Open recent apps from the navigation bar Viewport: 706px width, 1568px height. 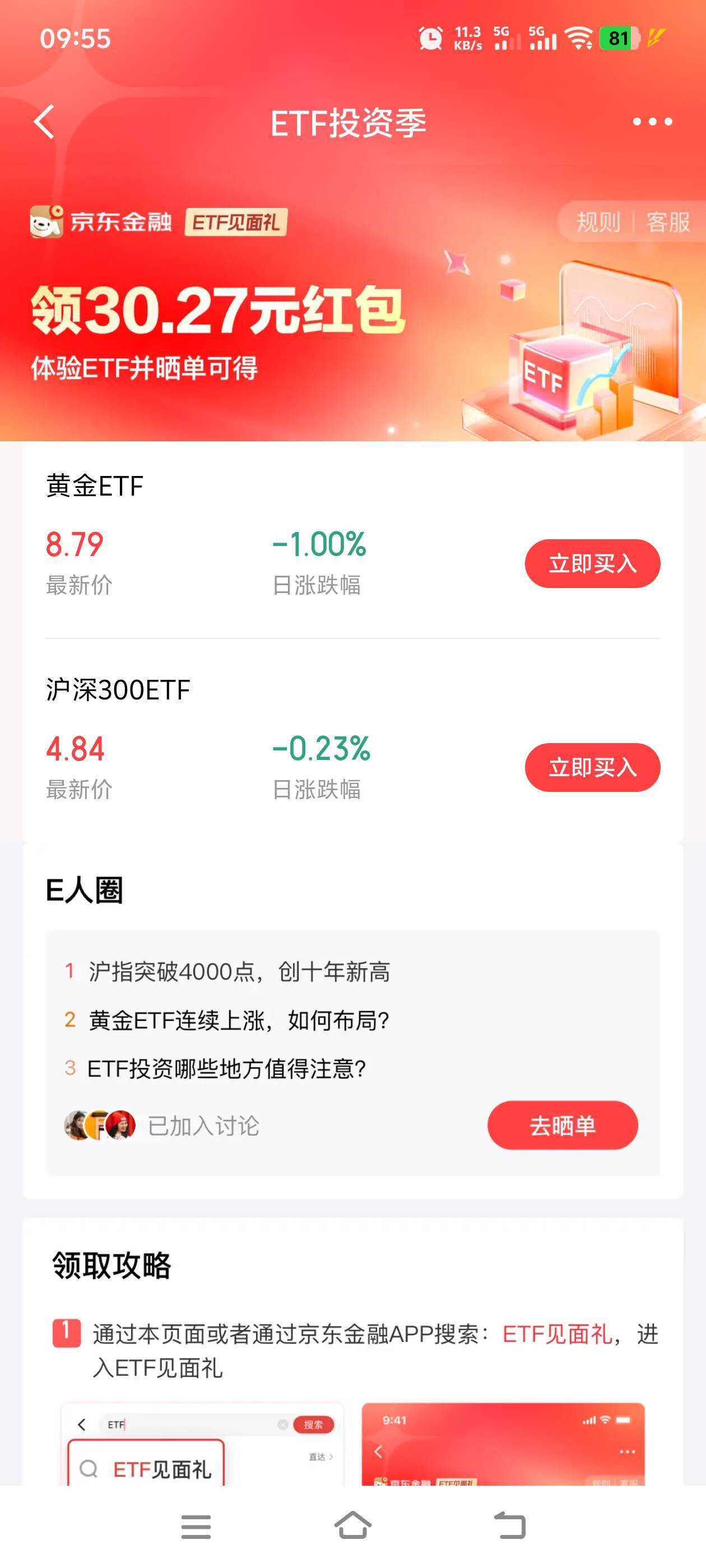point(196,1526)
